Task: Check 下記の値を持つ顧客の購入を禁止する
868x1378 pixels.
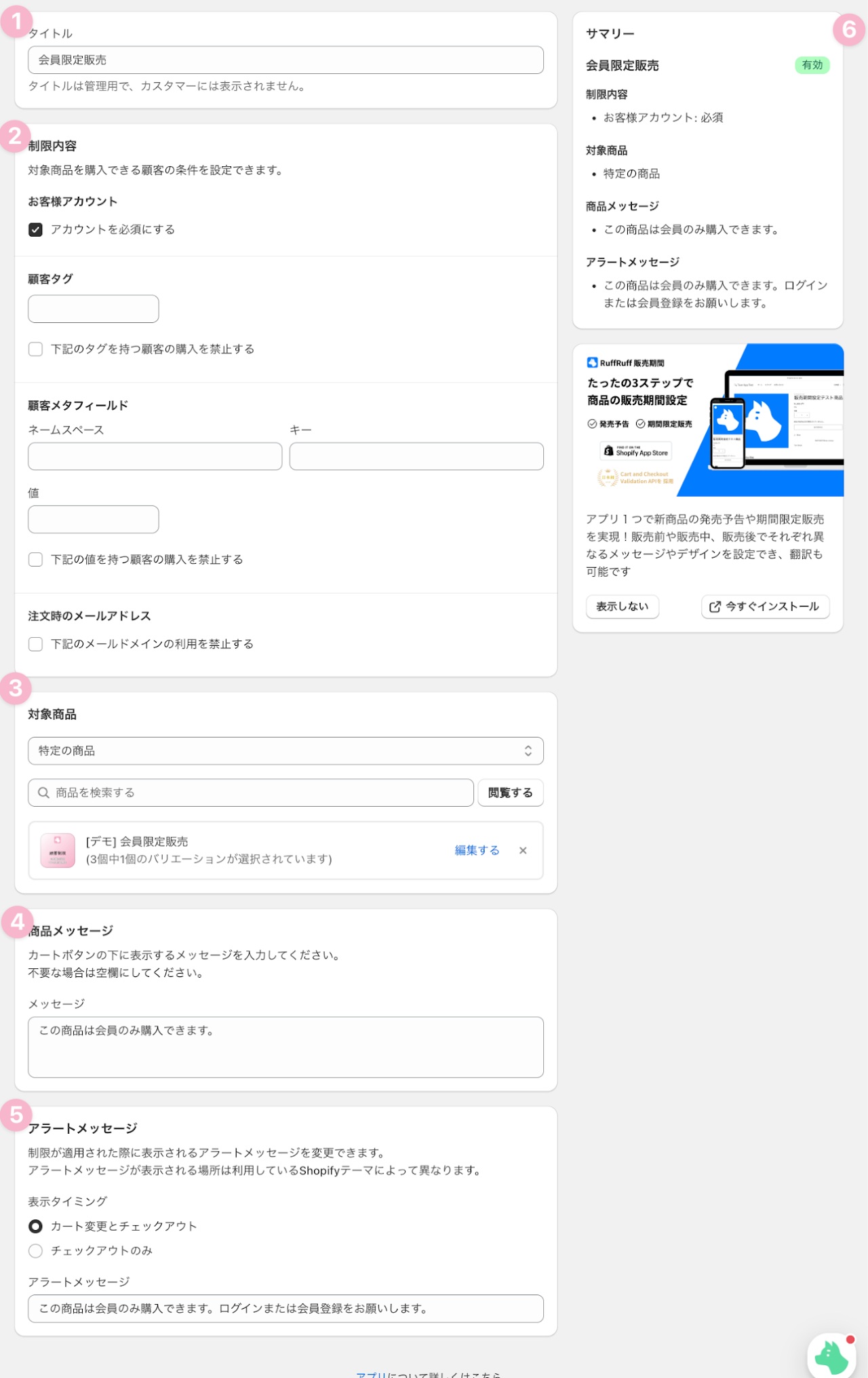Action: point(35,560)
